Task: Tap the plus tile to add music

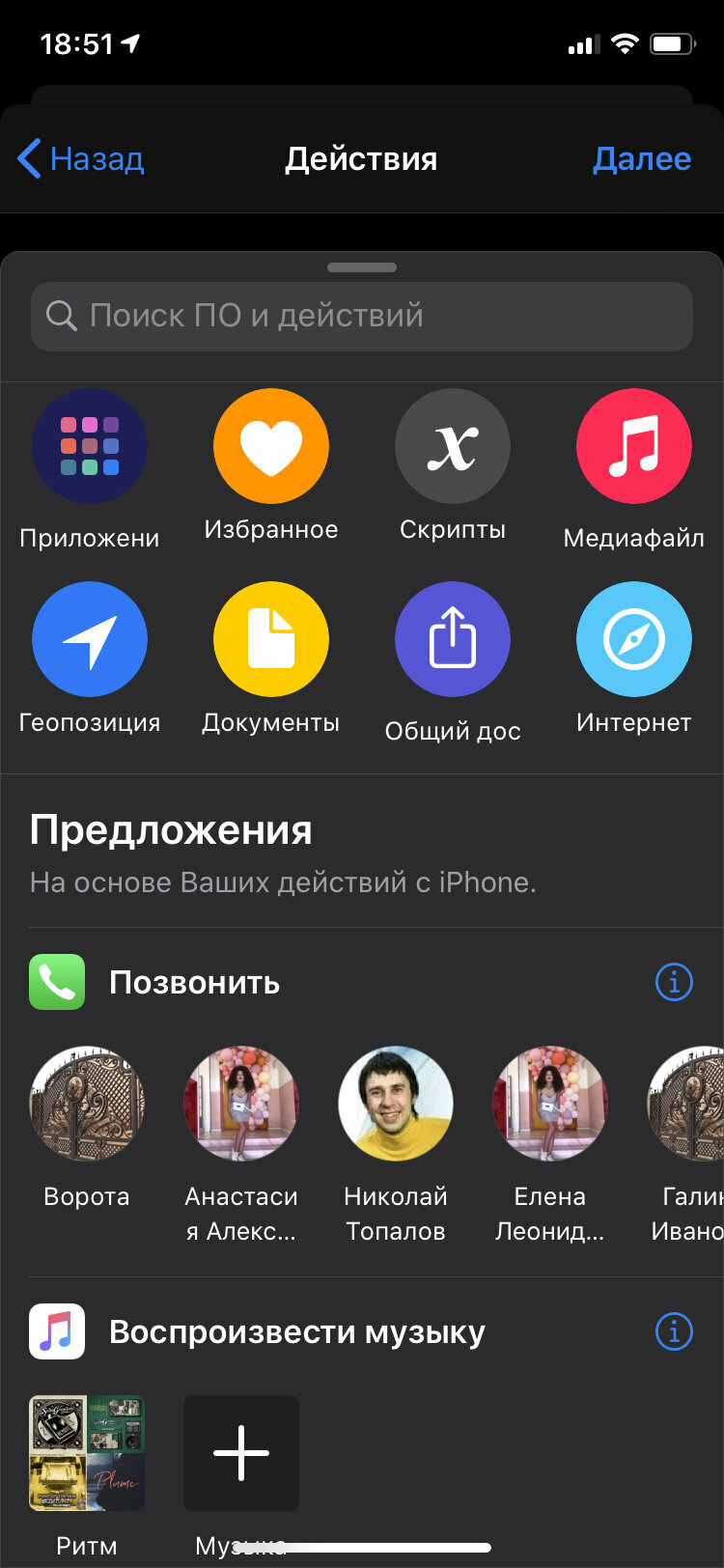Action: [x=241, y=1453]
